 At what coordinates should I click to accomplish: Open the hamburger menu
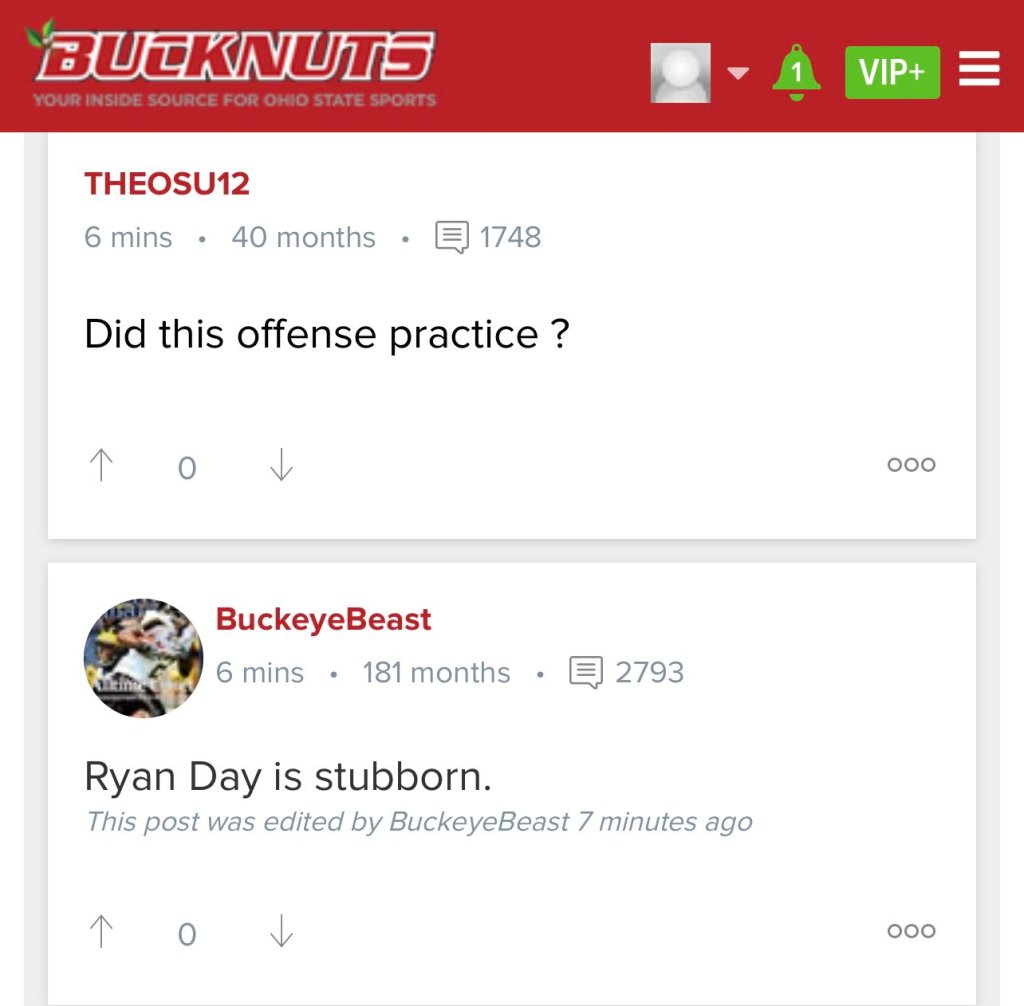point(979,70)
